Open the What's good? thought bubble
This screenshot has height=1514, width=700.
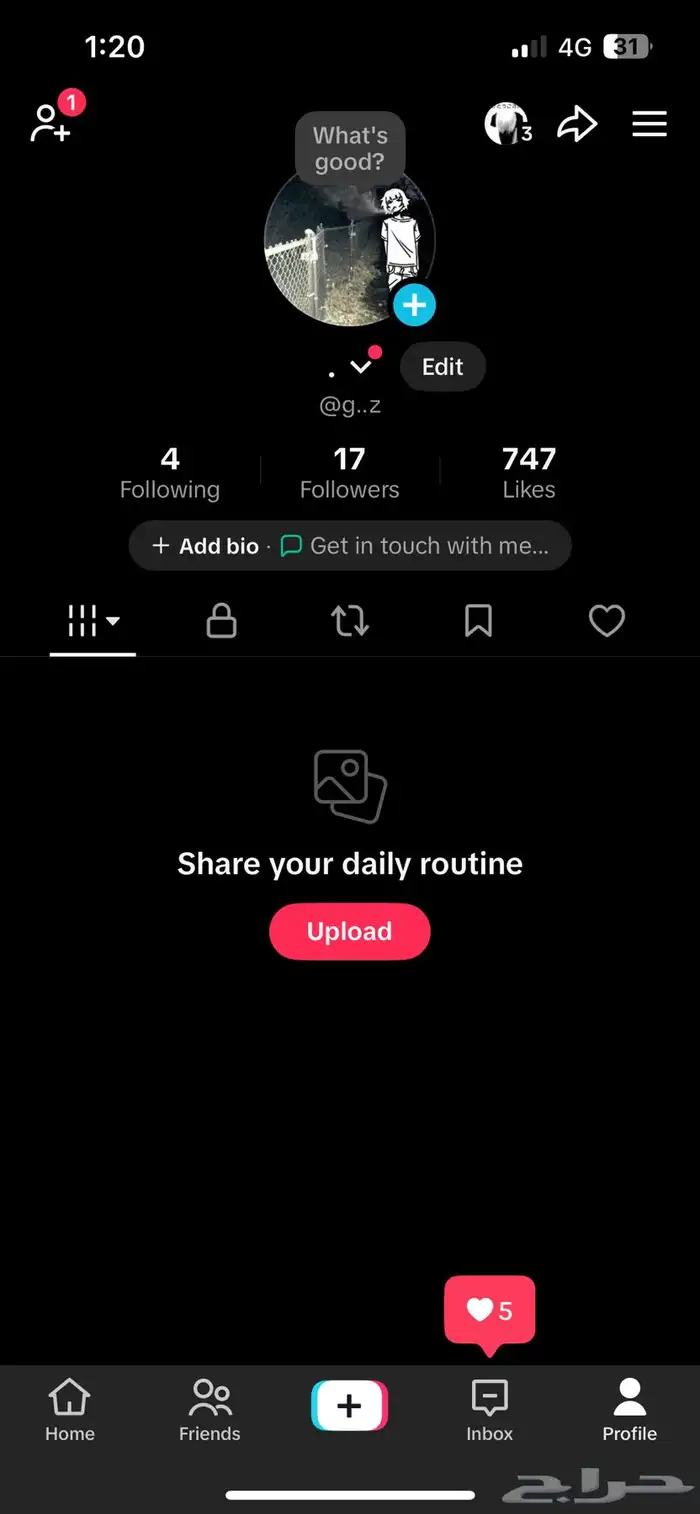350,149
